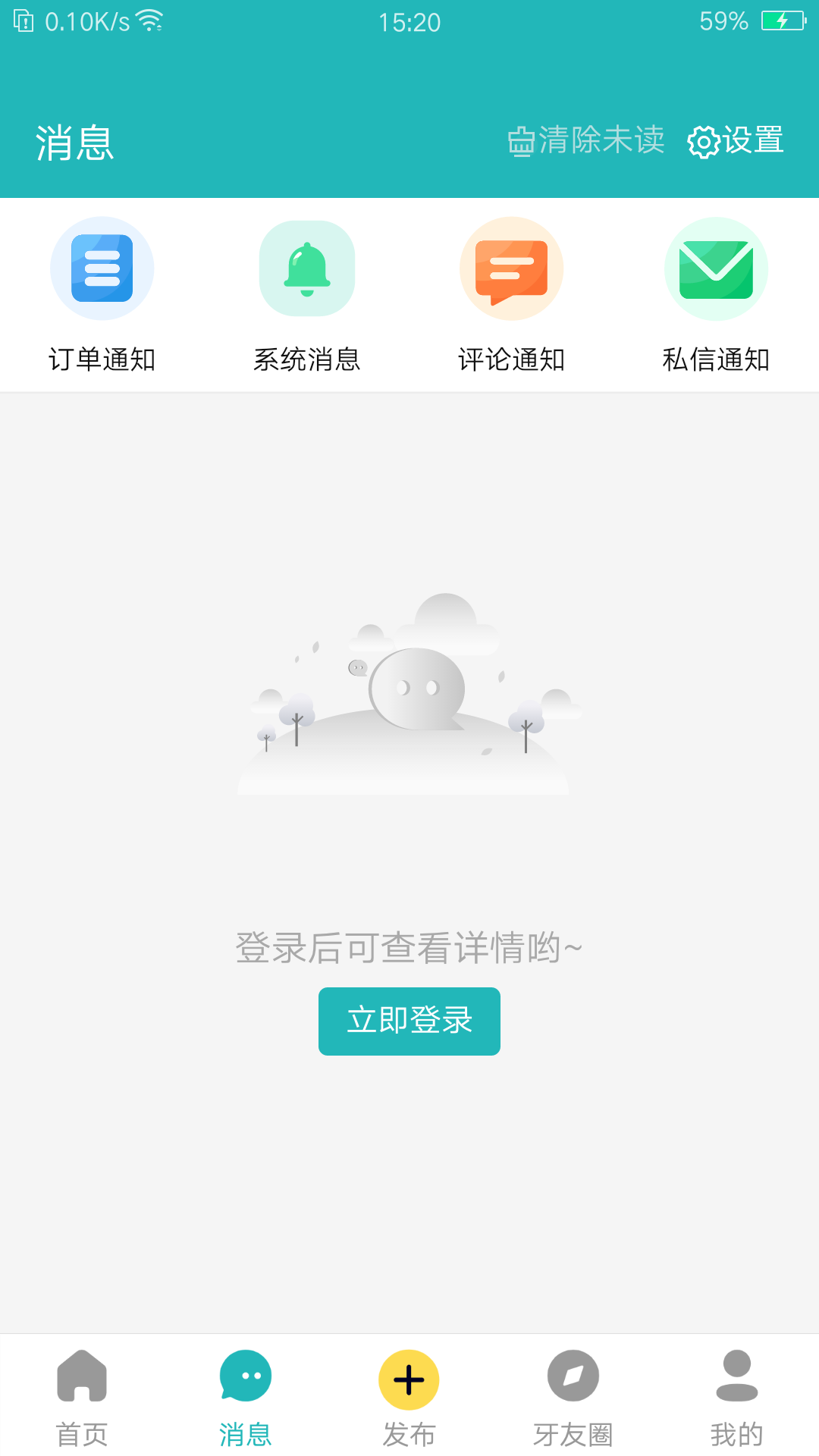Open 设置 in the message header
The image size is (819, 1456).
pyautogui.click(x=735, y=141)
